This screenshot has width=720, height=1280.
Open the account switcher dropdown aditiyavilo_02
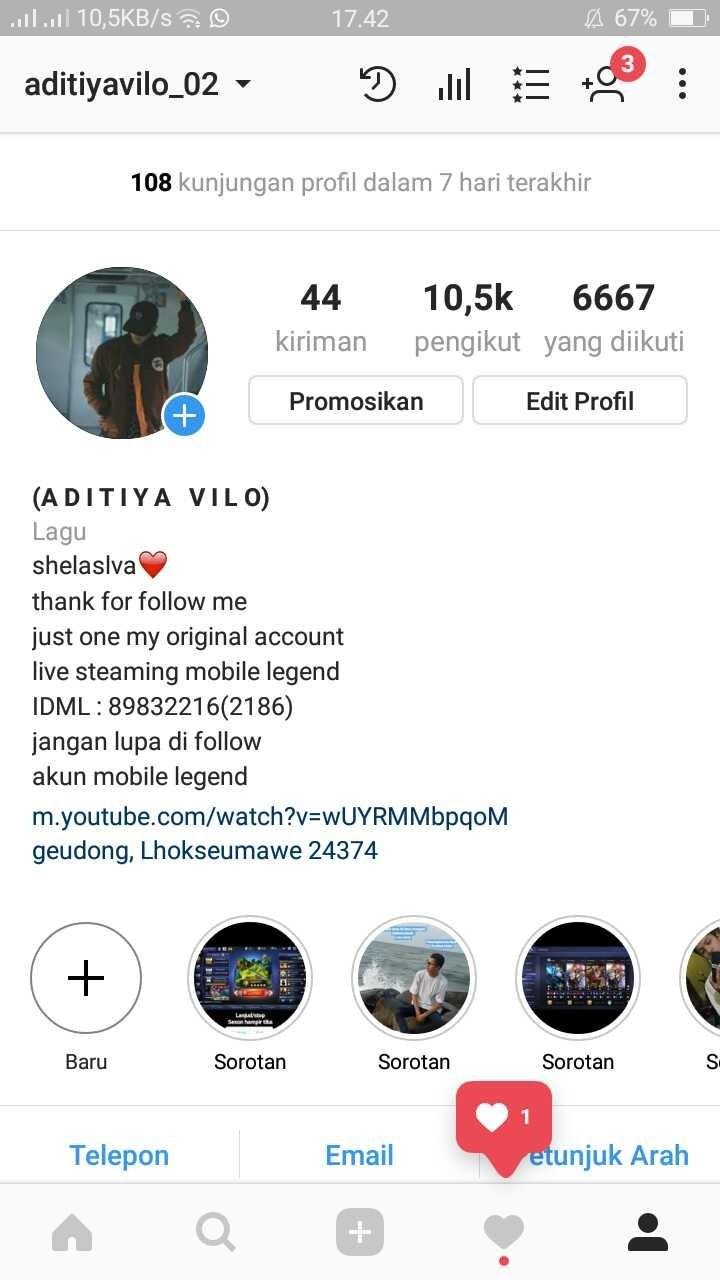click(138, 84)
